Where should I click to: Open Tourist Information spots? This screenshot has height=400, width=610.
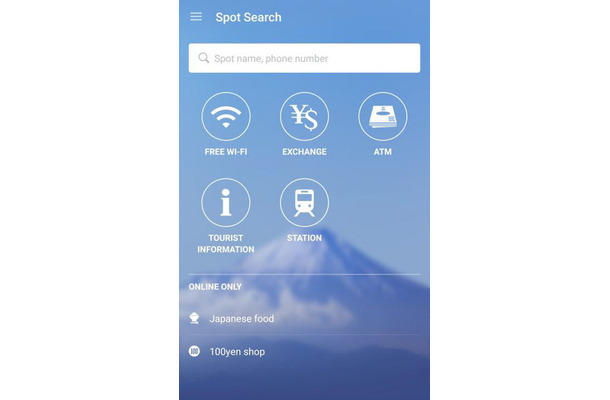pyautogui.click(x=226, y=204)
